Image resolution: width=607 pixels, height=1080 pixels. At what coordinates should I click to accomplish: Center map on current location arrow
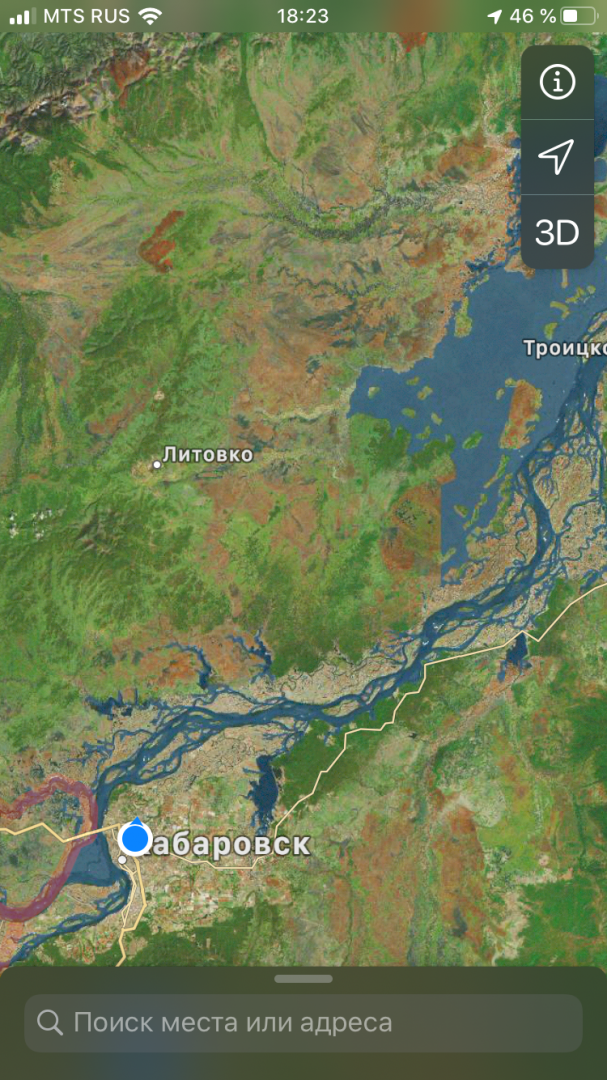coord(557,157)
